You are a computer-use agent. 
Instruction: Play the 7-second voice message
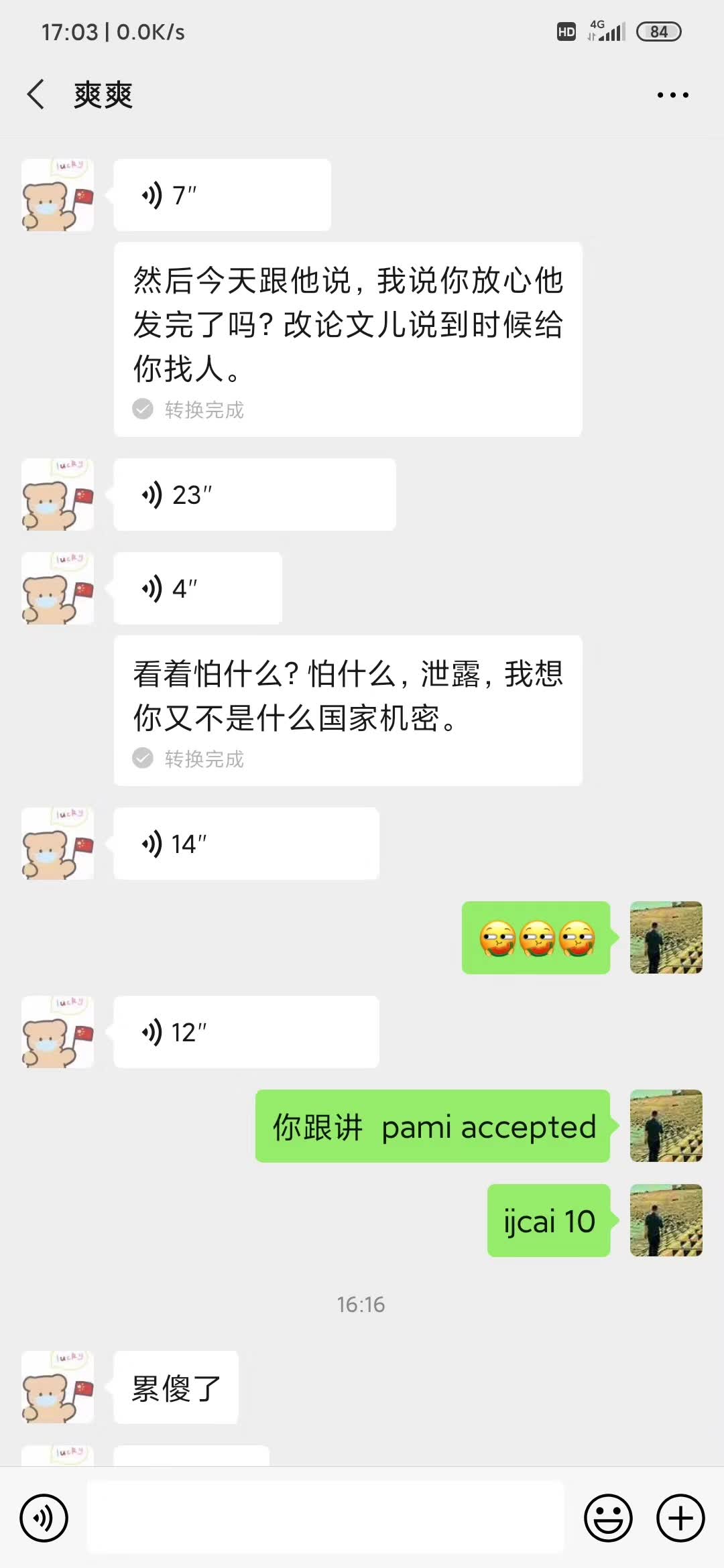click(222, 196)
